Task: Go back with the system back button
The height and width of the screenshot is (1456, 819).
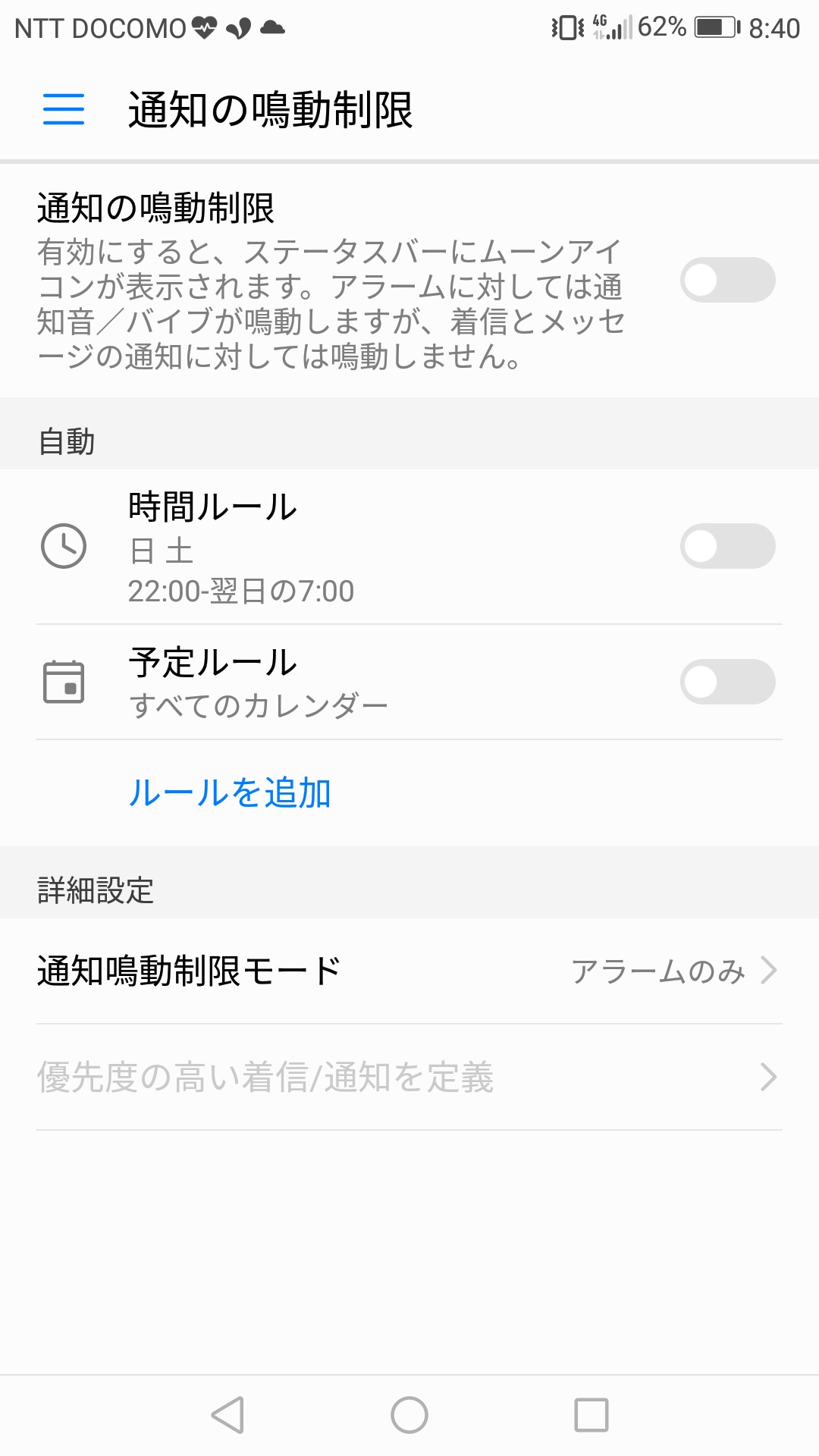Action: pos(227,1415)
